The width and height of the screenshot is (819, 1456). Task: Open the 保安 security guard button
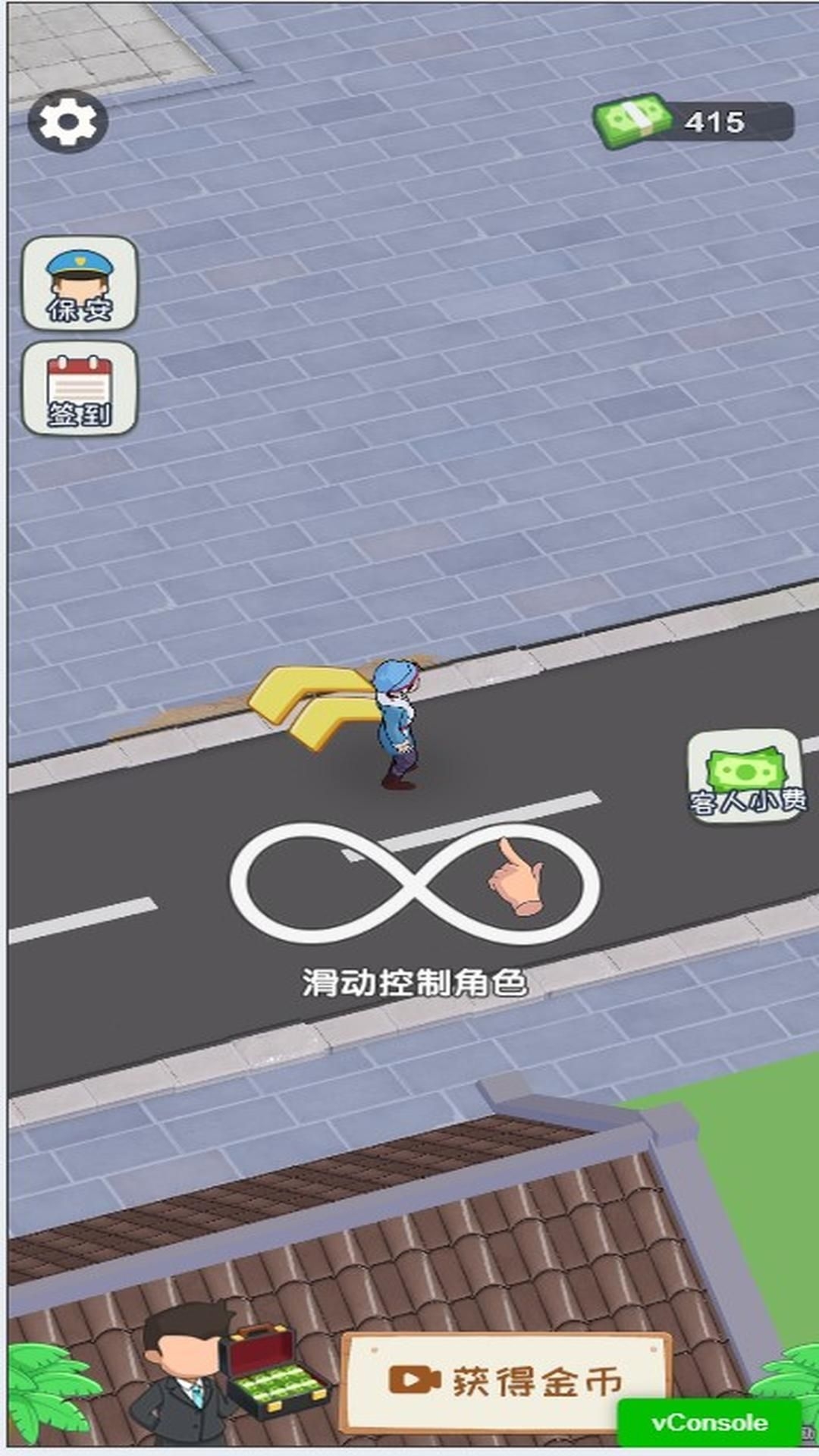[x=80, y=284]
